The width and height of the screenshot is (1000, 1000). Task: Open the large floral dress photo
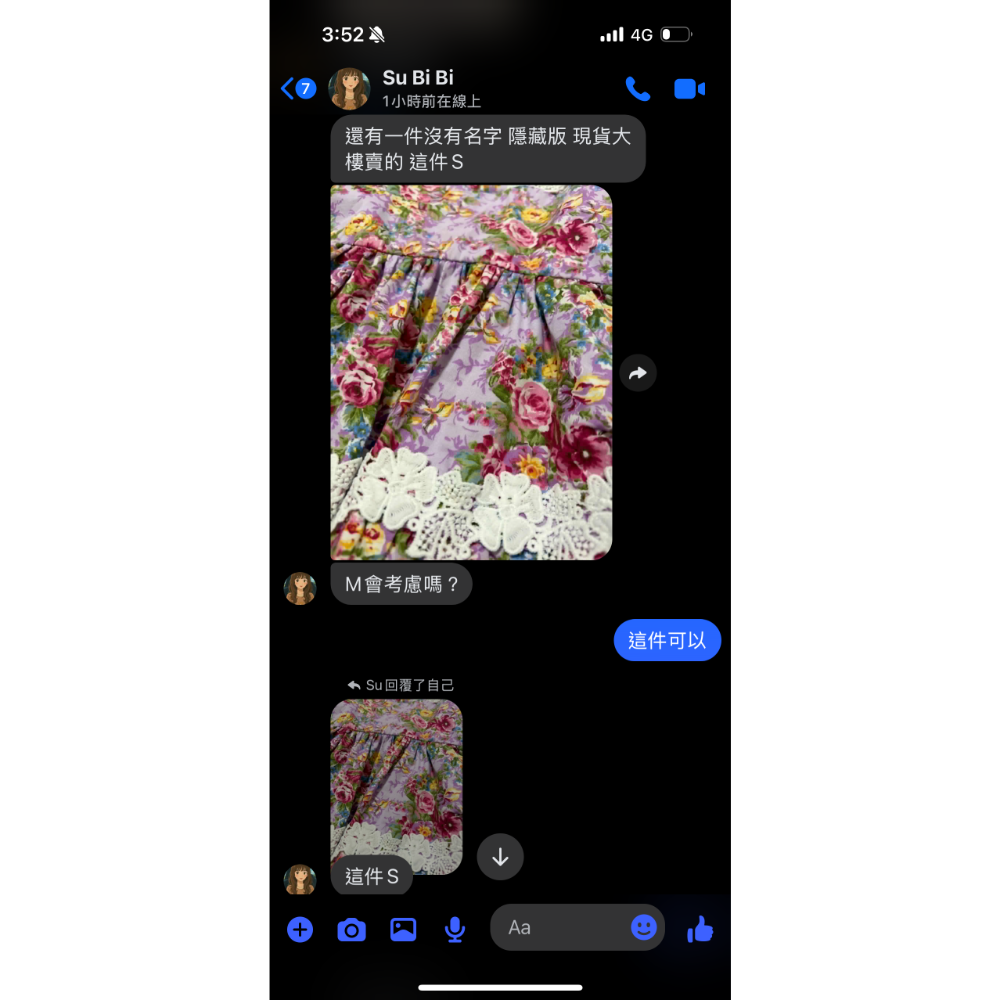pos(471,372)
